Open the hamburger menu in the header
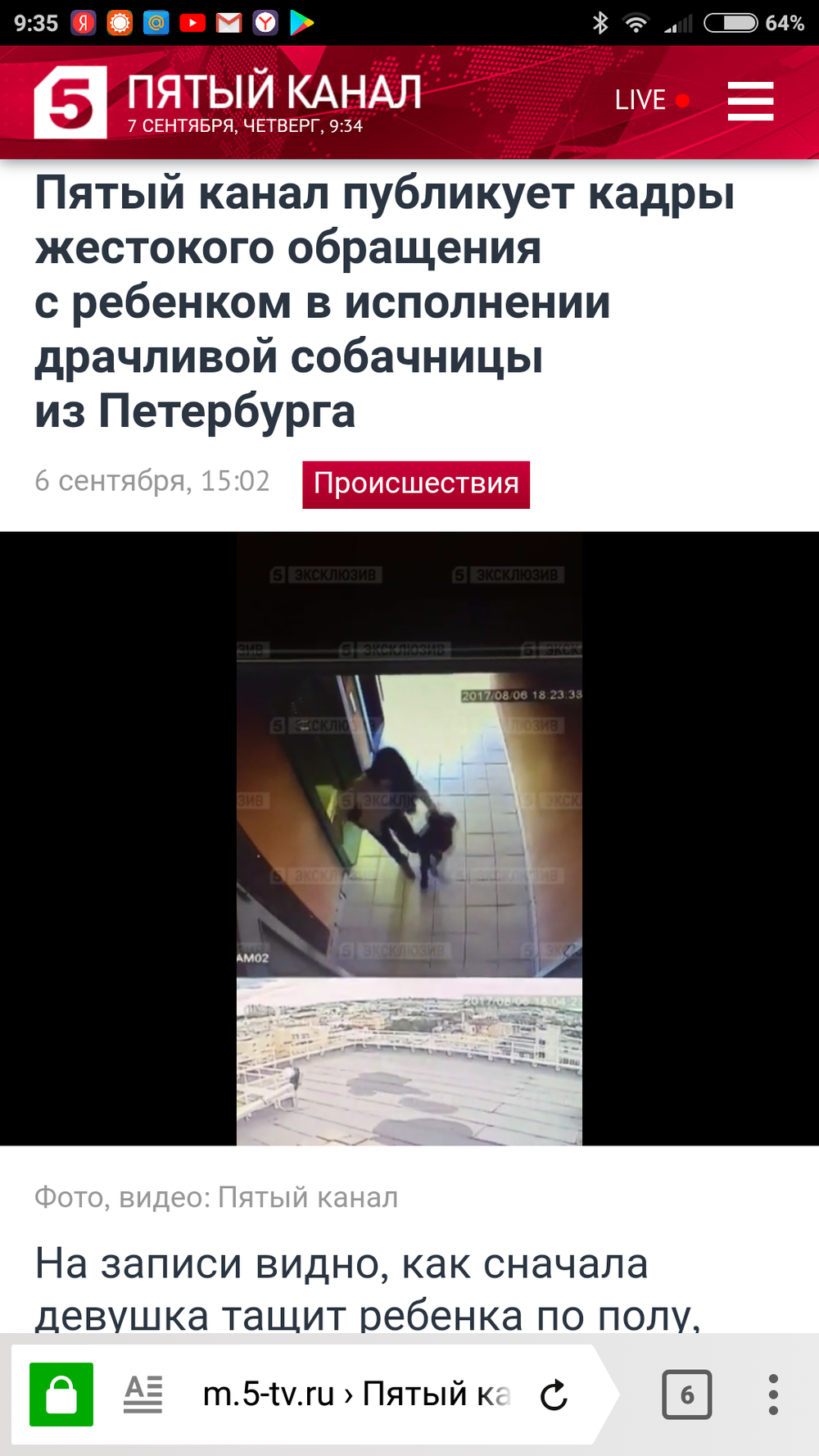This screenshot has width=819, height=1456. pyautogui.click(x=750, y=102)
